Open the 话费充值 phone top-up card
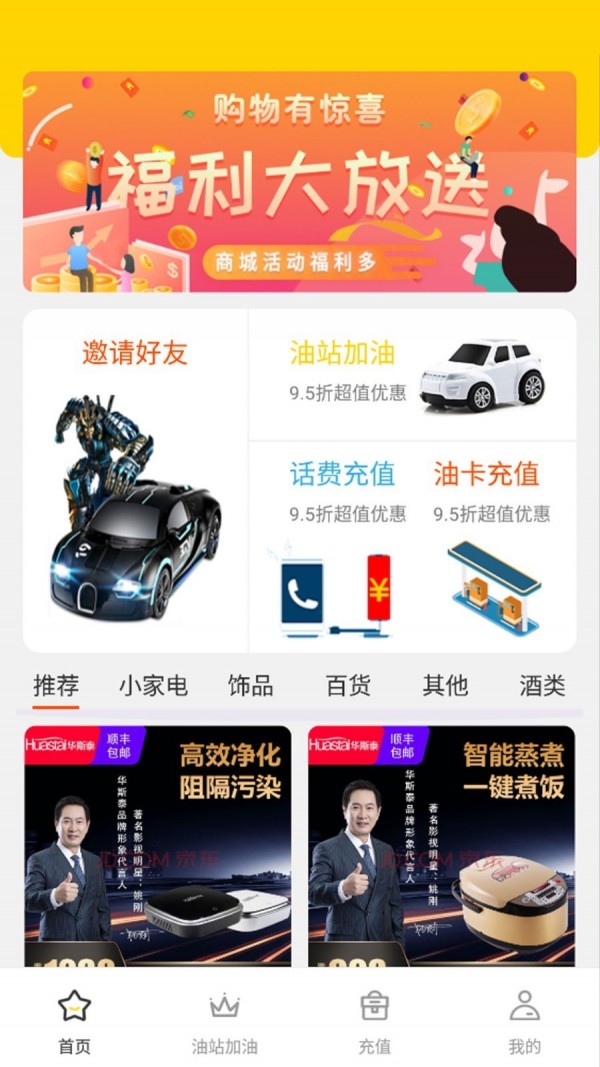600x1067 pixels. (341, 545)
